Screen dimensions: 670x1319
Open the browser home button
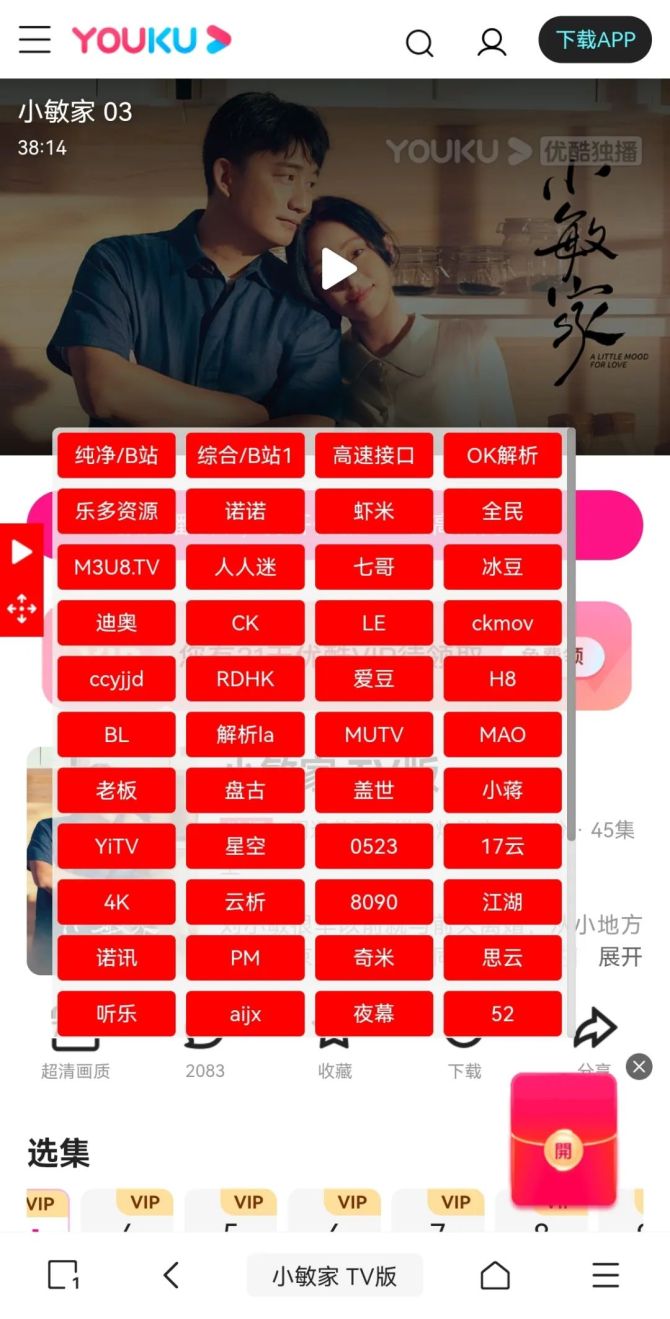[x=495, y=1275]
